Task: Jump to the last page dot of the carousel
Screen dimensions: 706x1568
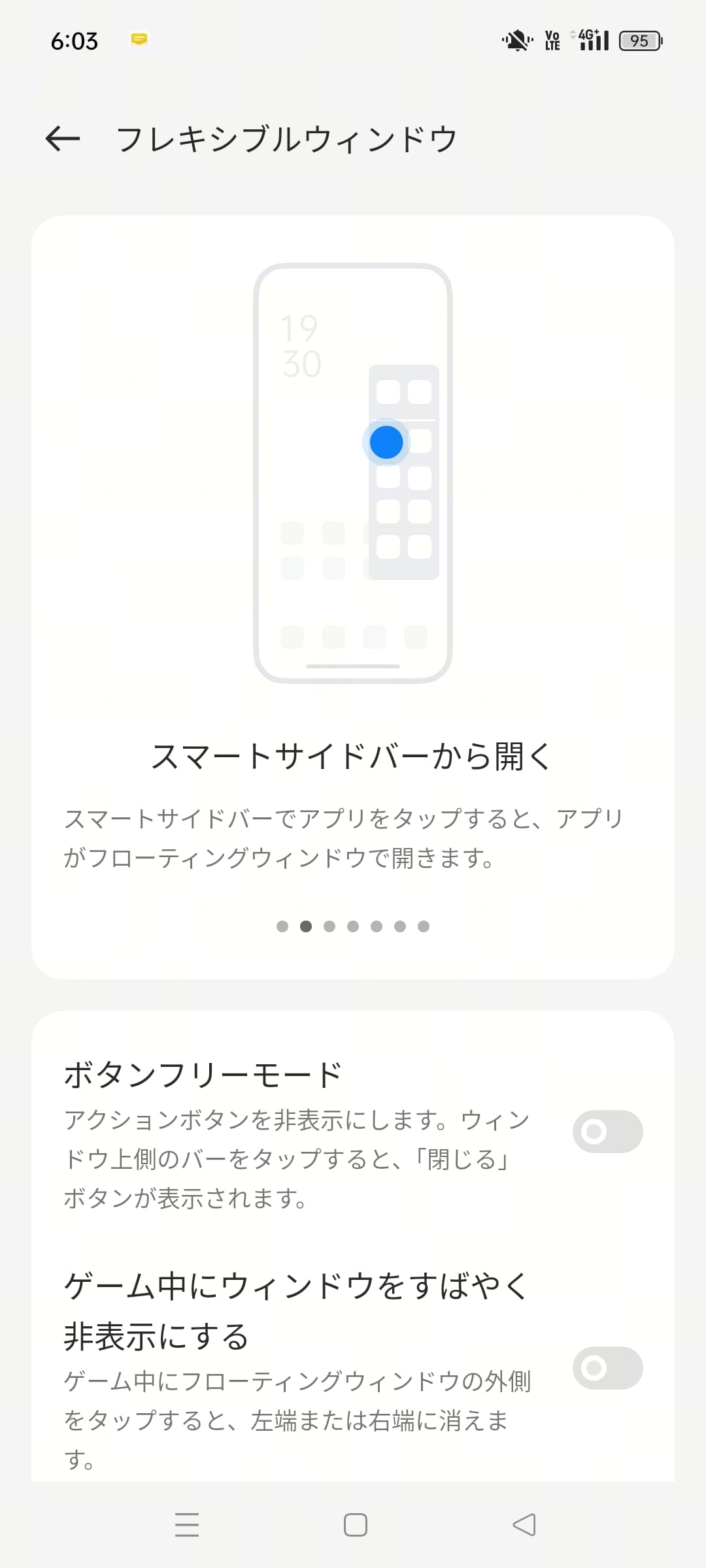Action: 424,926
